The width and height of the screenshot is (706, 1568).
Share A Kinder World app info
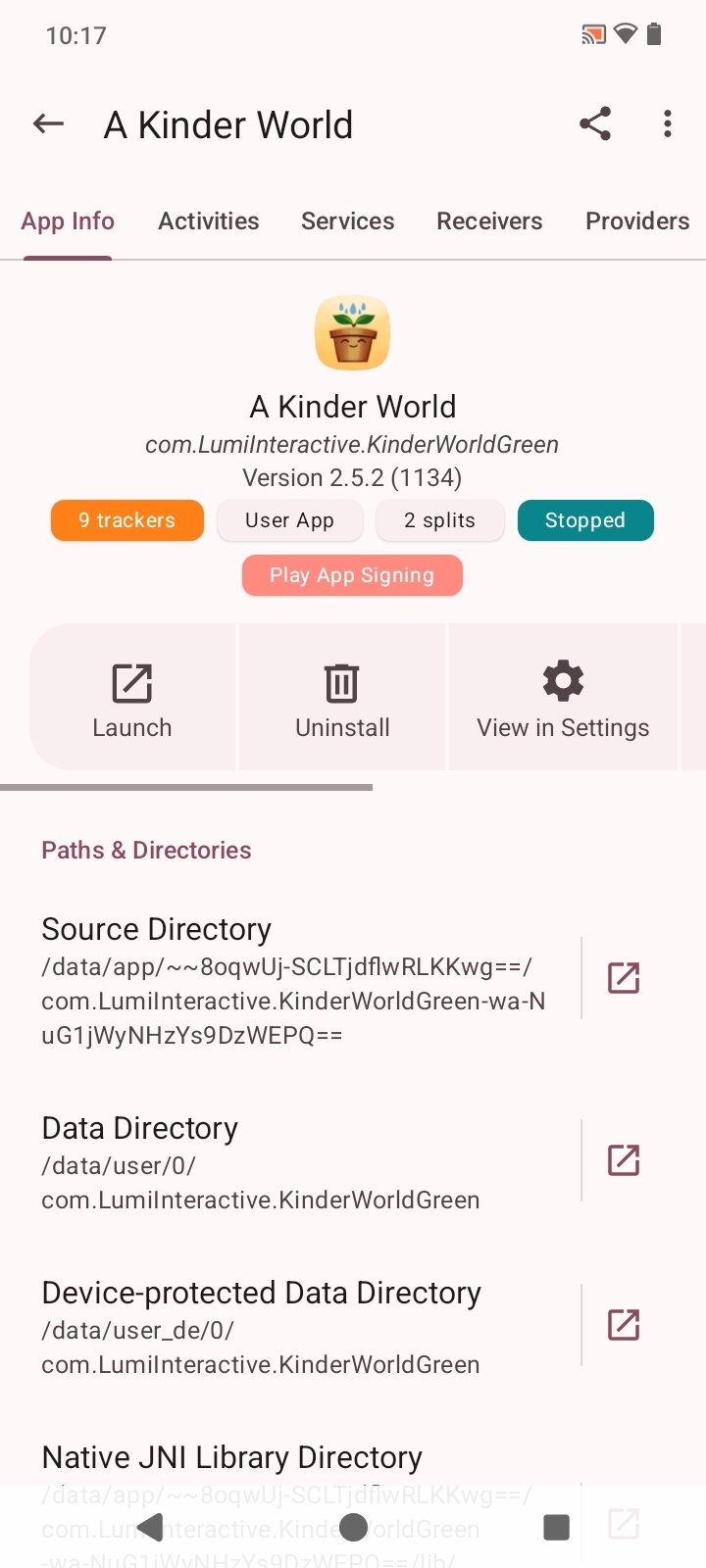(x=595, y=124)
